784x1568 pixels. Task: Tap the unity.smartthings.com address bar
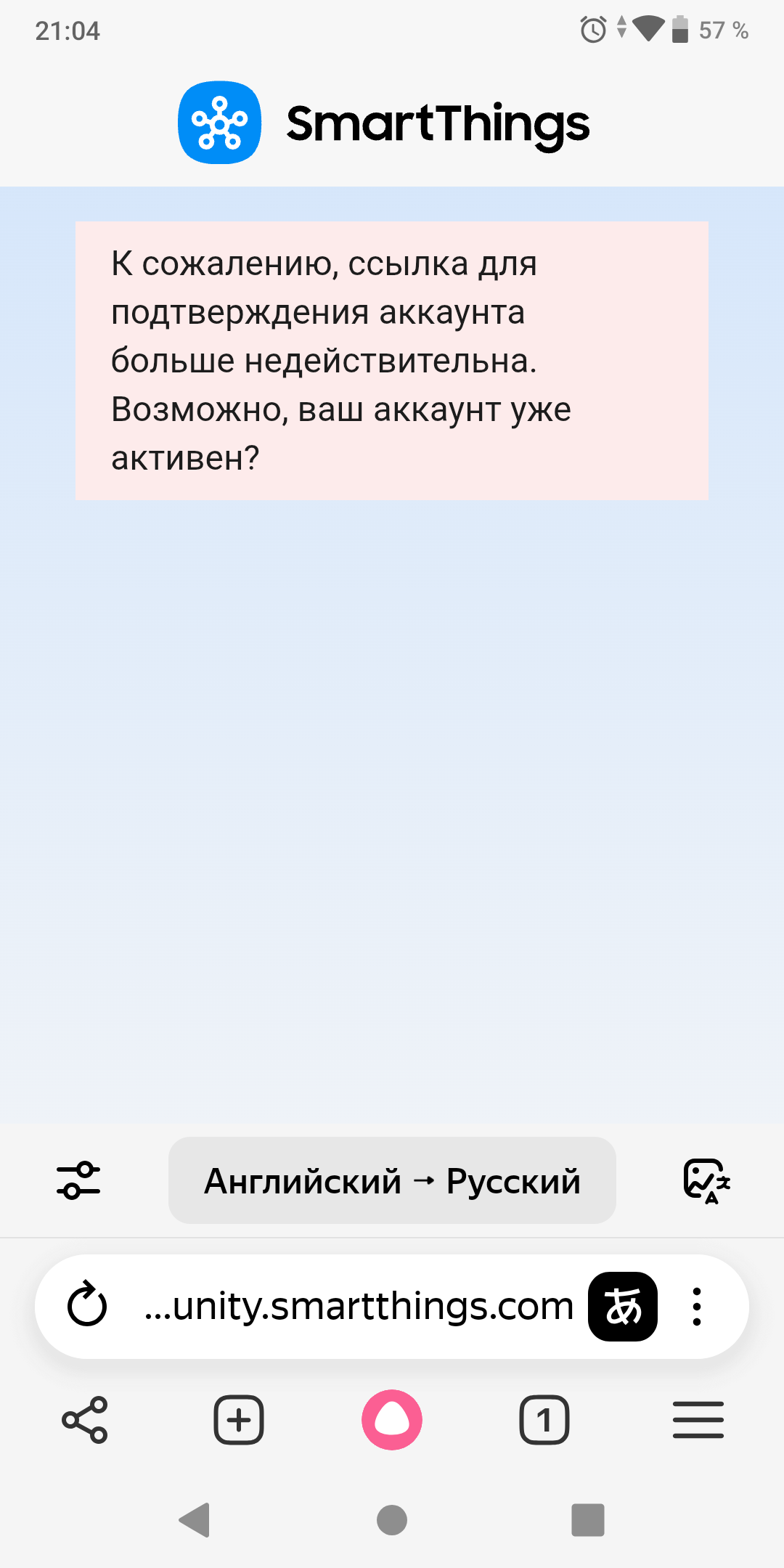click(x=359, y=1307)
